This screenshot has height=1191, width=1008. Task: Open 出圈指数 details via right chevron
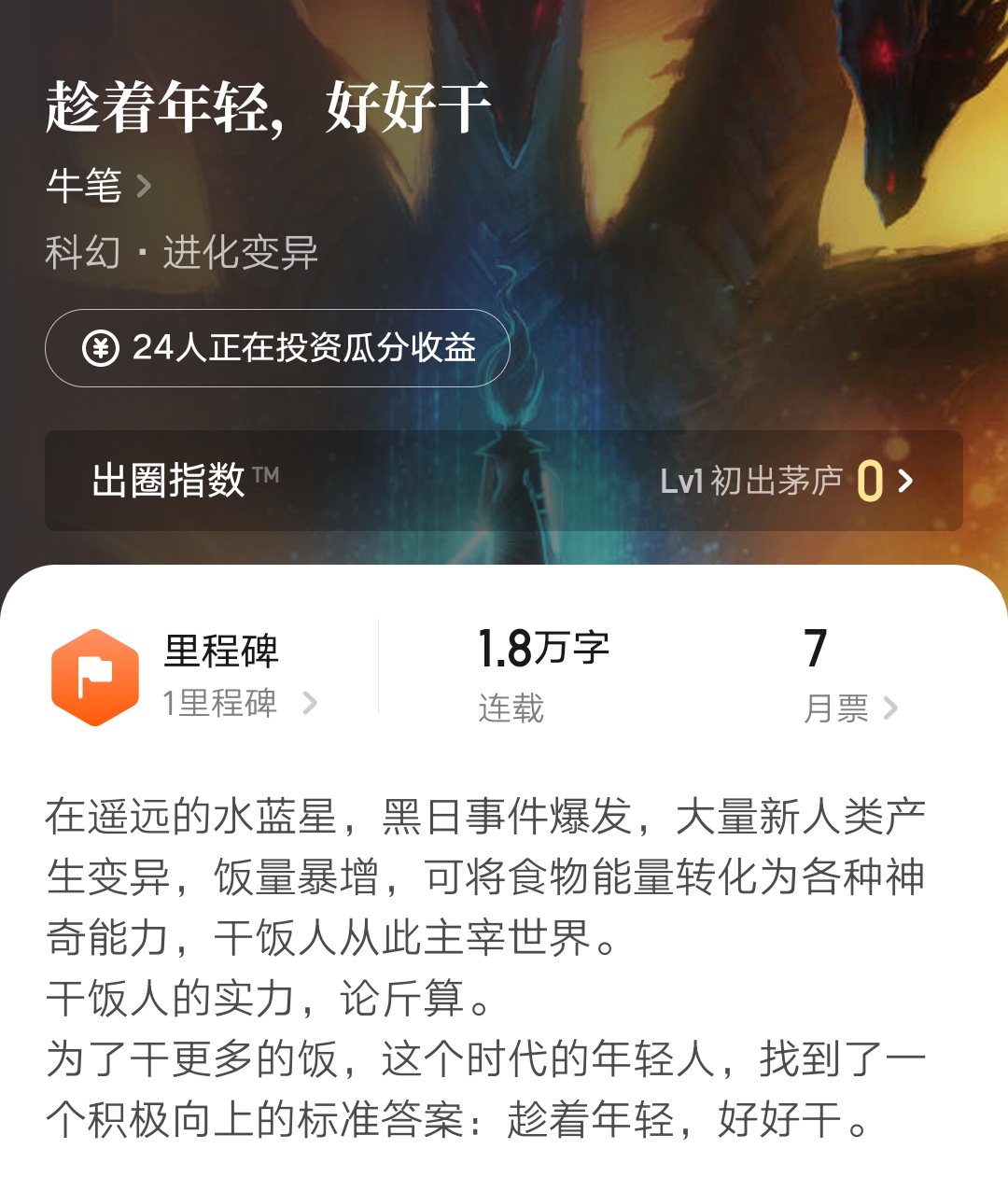pyautogui.click(x=903, y=481)
